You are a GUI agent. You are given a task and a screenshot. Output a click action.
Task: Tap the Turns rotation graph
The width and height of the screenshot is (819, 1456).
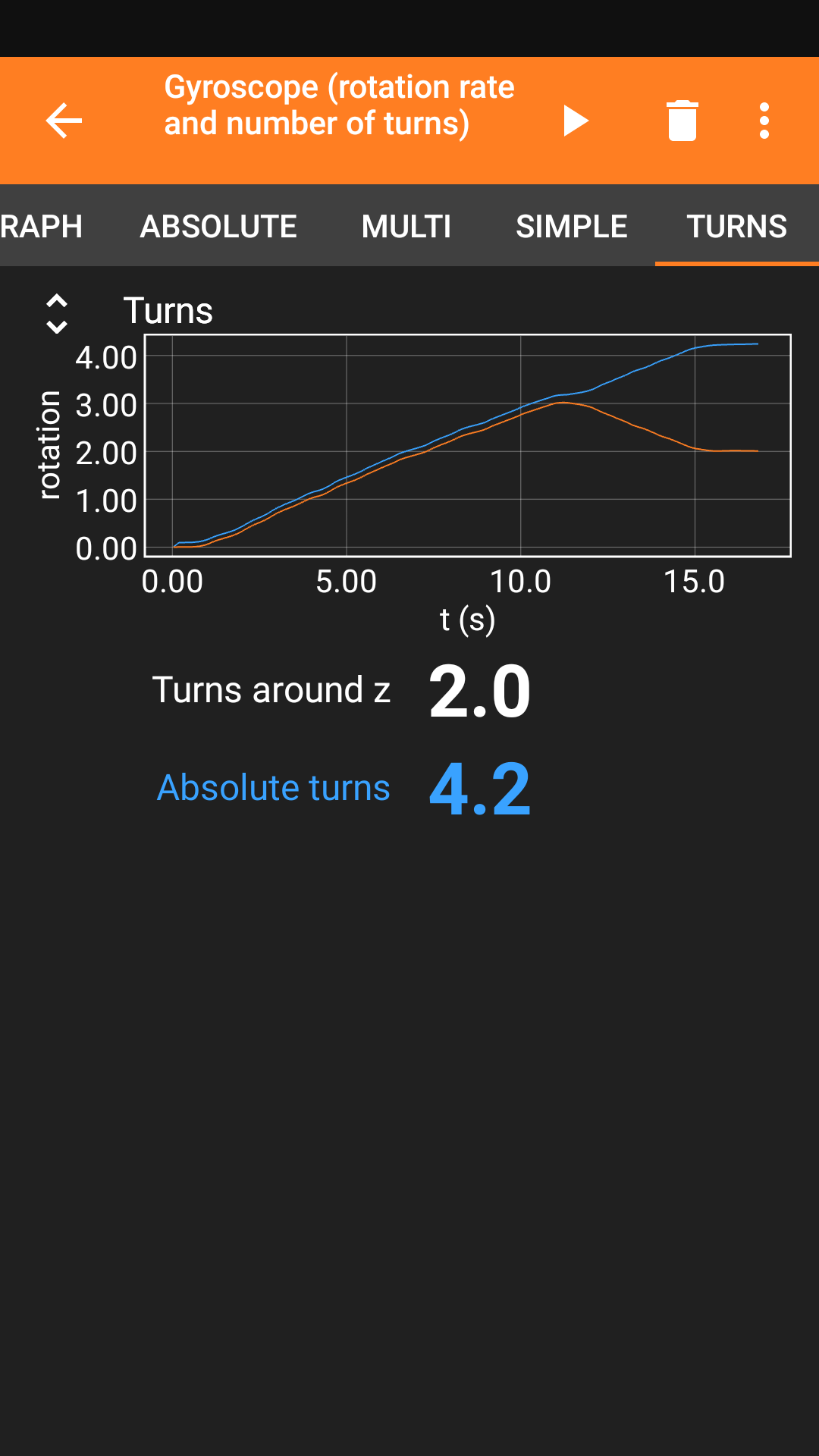[x=467, y=446]
